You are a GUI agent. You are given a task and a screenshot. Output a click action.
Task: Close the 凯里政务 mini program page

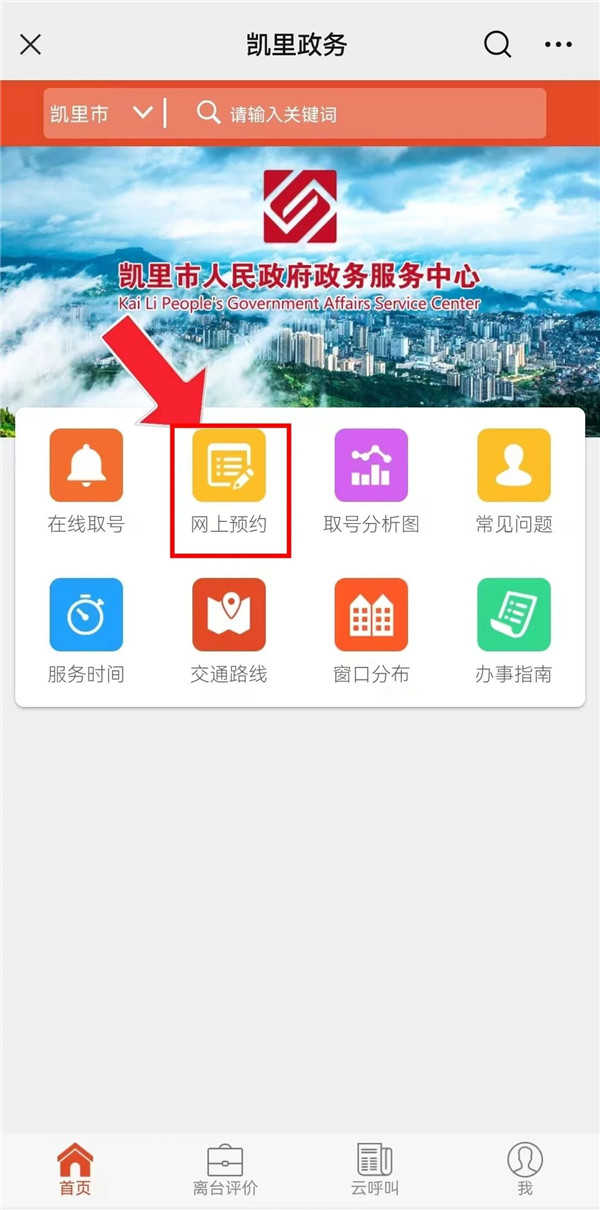[31, 45]
